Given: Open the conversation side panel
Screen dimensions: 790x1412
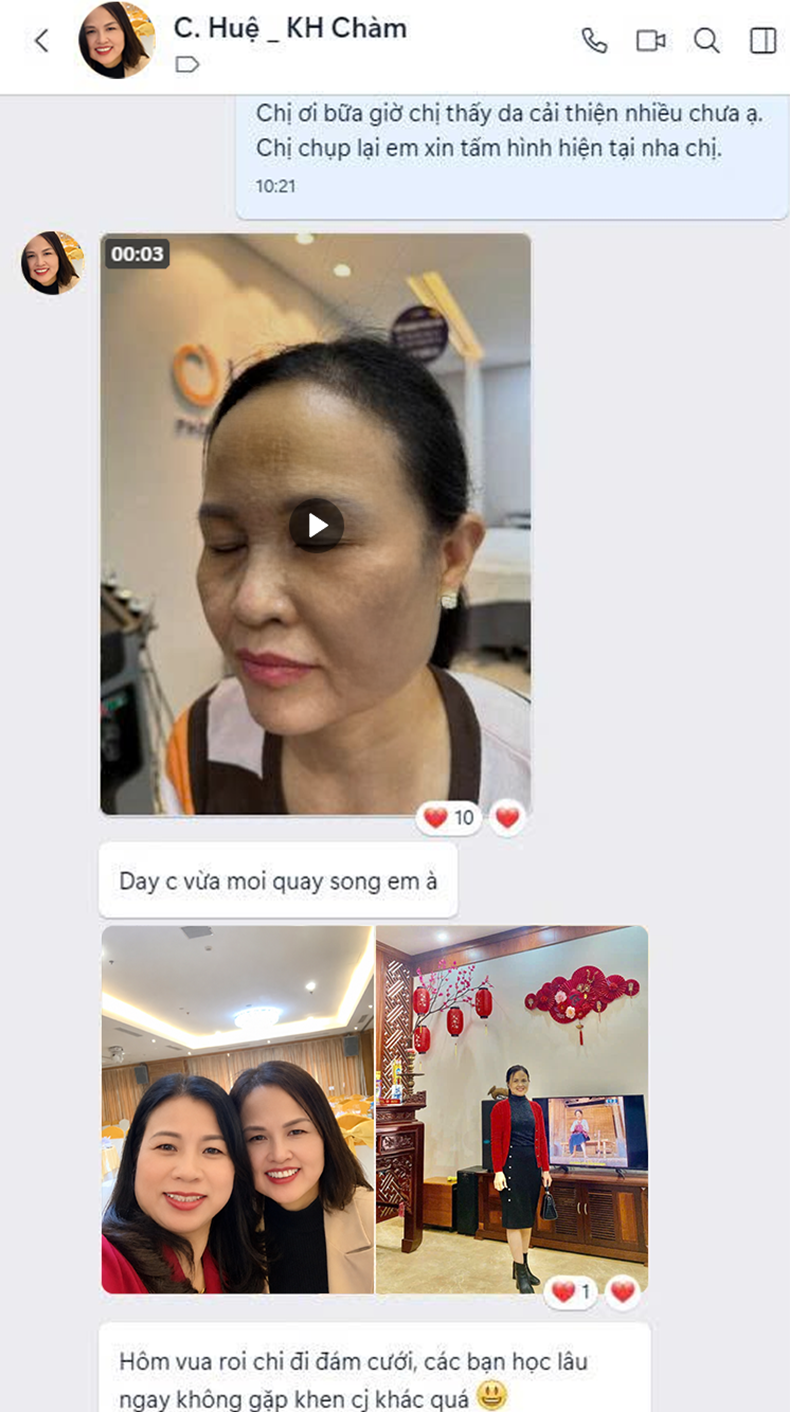Looking at the screenshot, I should coord(763,40).
